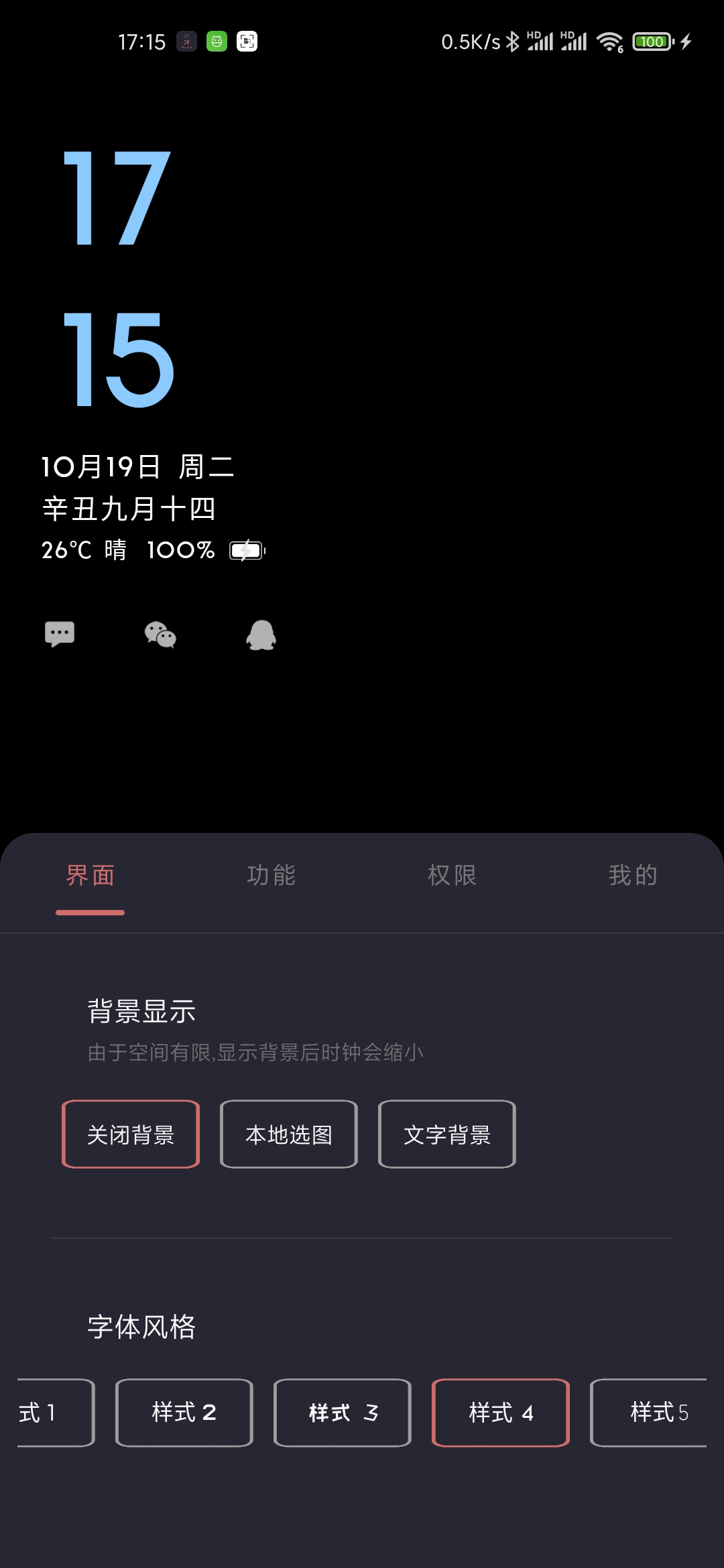Select the 关闭背景 background option
The height and width of the screenshot is (1568, 724).
click(130, 1134)
